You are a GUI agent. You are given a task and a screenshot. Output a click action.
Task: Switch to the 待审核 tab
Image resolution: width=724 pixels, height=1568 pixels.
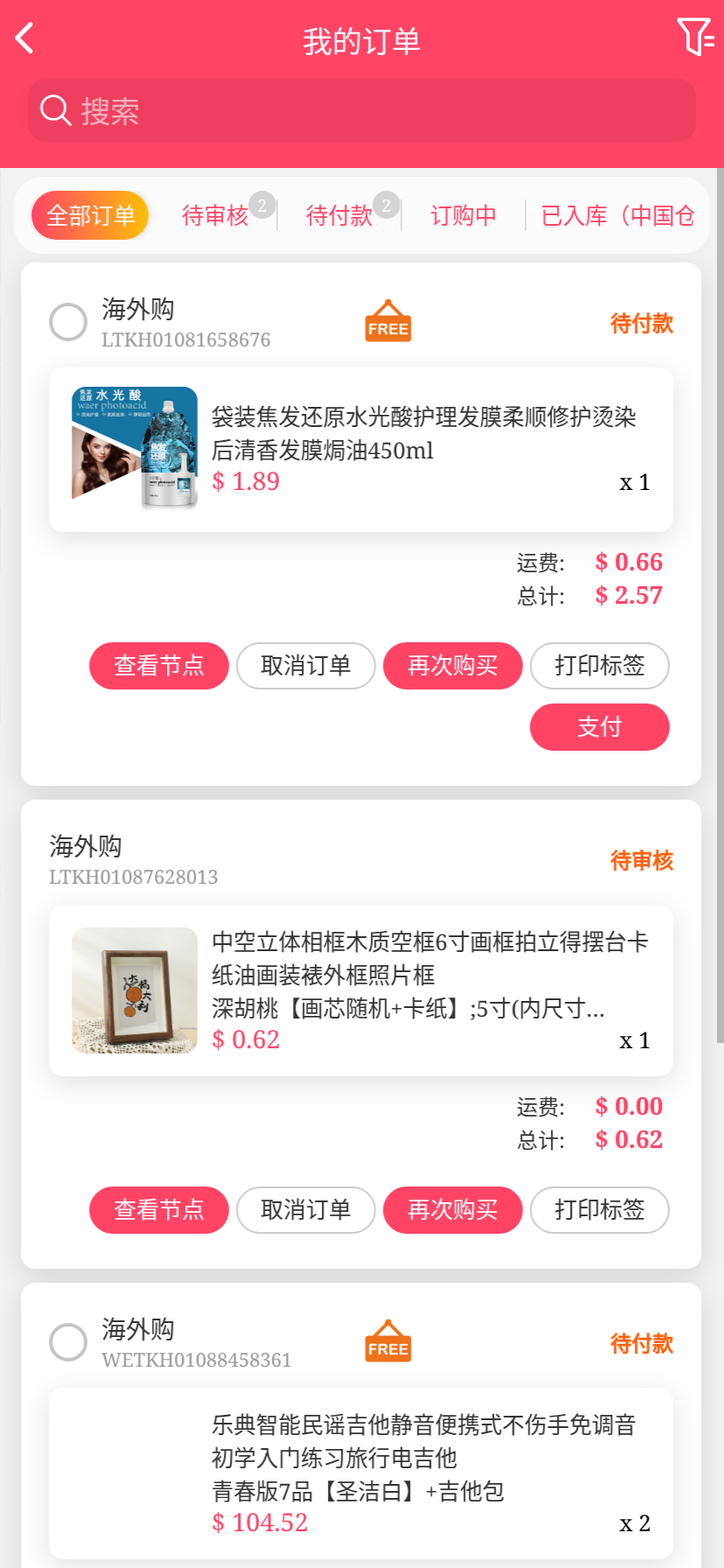point(215,215)
